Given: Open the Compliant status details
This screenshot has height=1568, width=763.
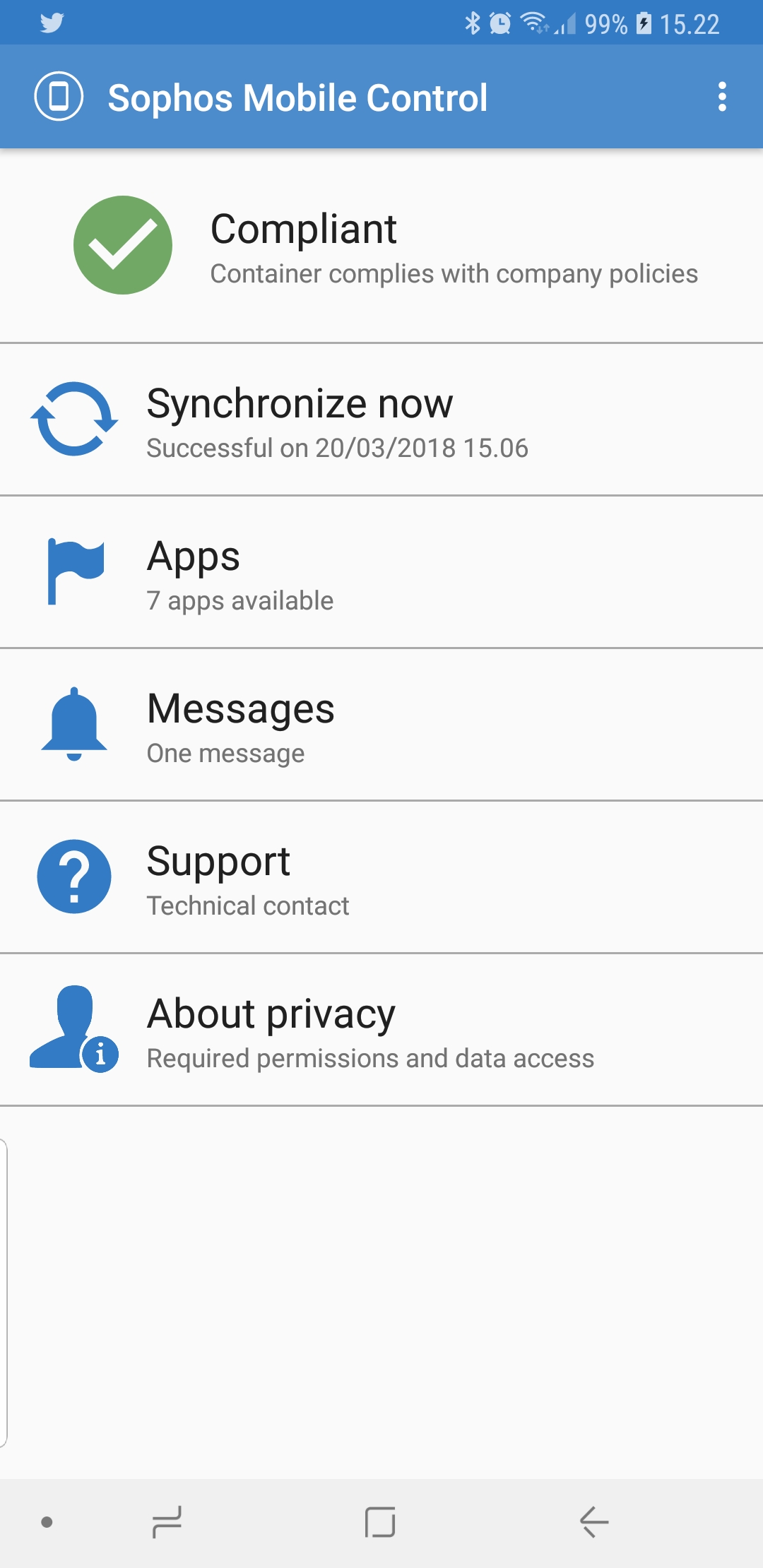Looking at the screenshot, I should click(x=381, y=245).
